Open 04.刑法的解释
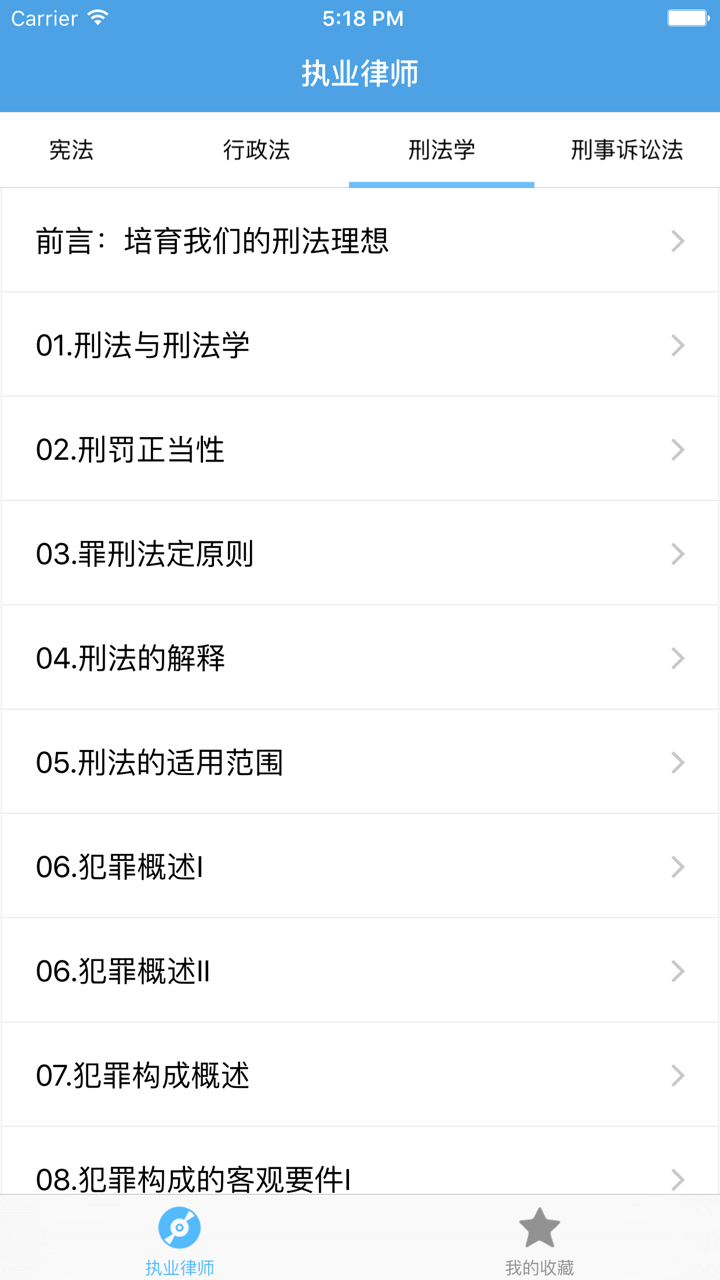 (300, 657)
